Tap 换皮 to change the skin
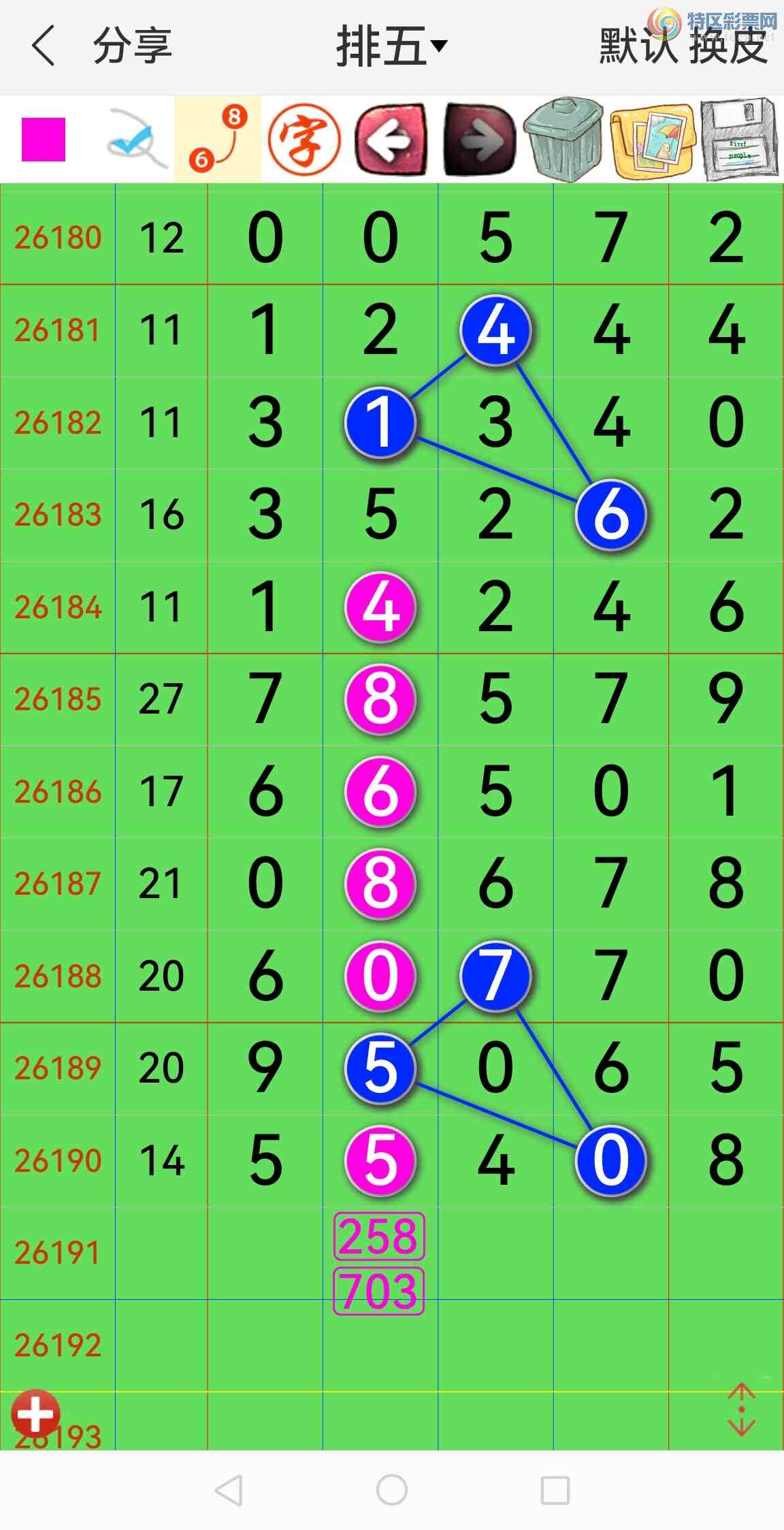Screen dimensions: 784x1530 click(728, 46)
